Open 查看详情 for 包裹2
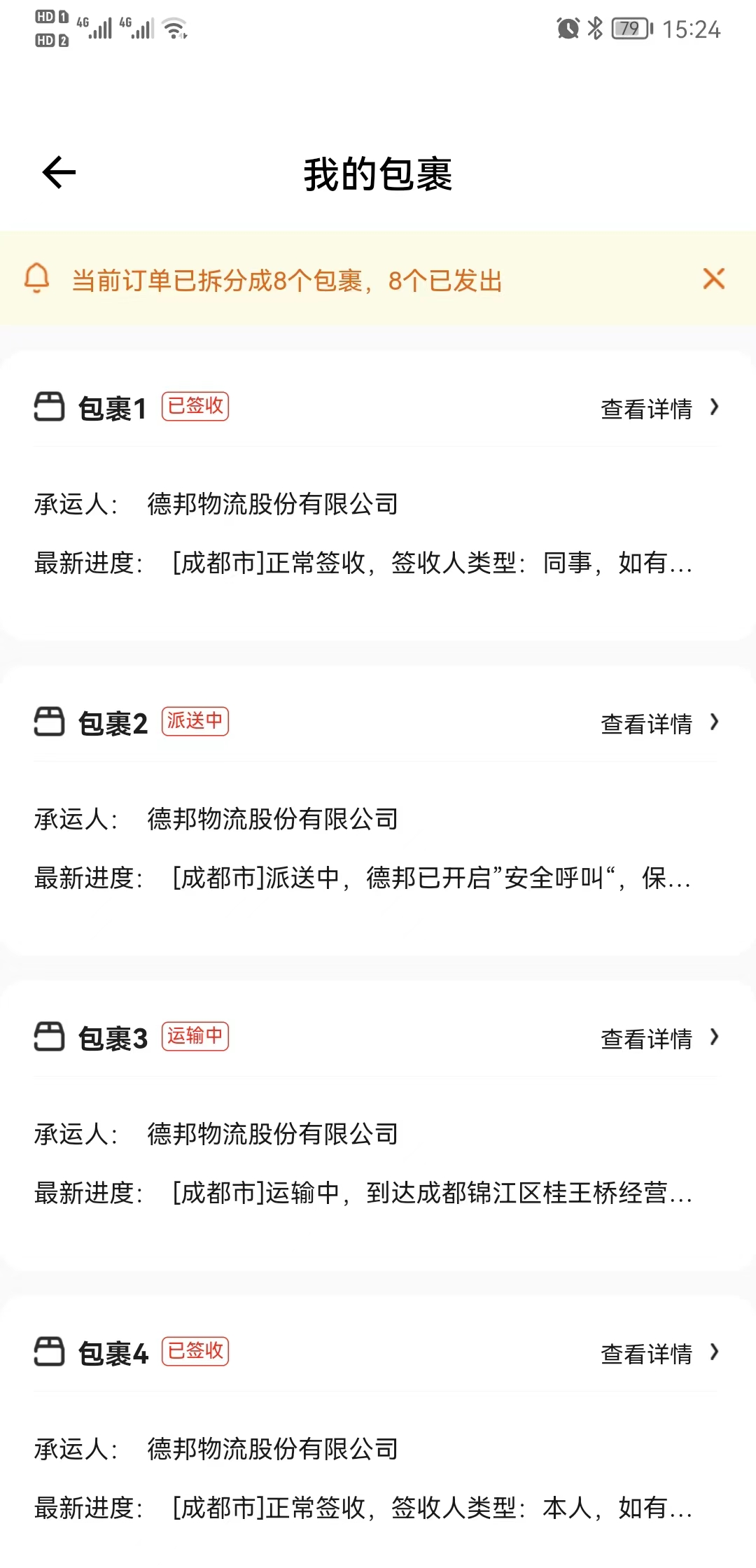Image resolution: width=756 pixels, height=1568 pixels. pyautogui.click(x=659, y=723)
